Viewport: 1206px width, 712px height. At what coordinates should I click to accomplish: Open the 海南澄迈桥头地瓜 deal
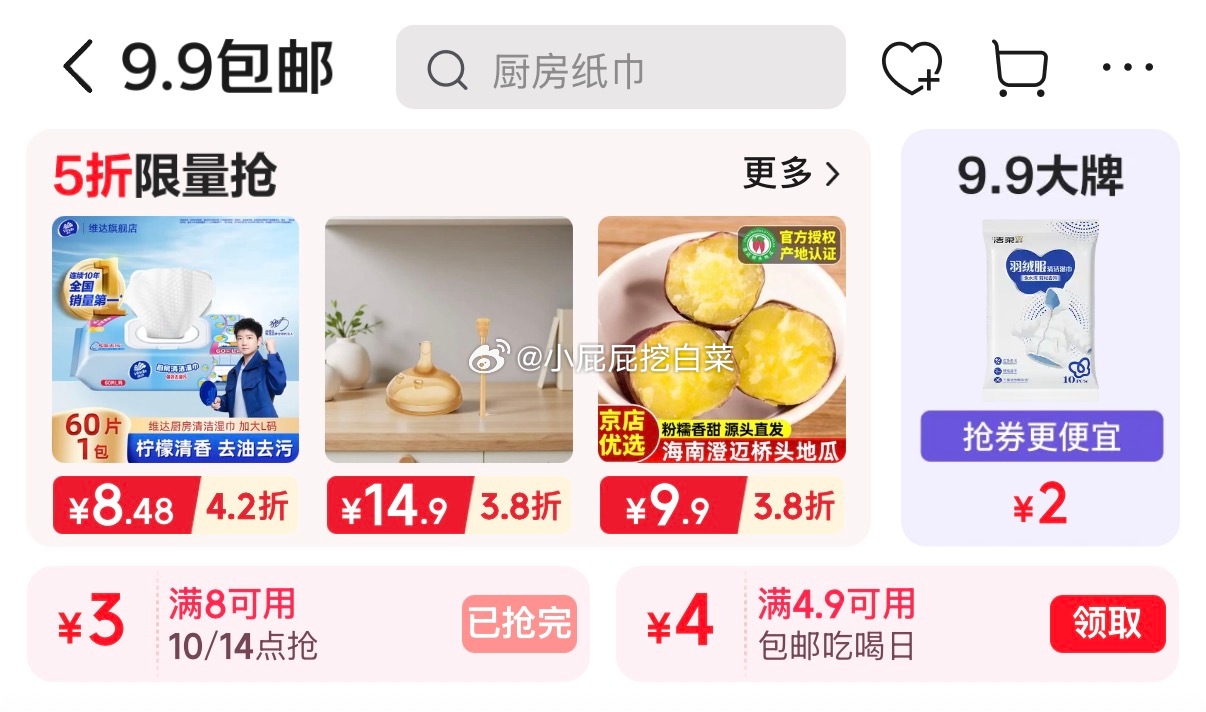[722, 340]
